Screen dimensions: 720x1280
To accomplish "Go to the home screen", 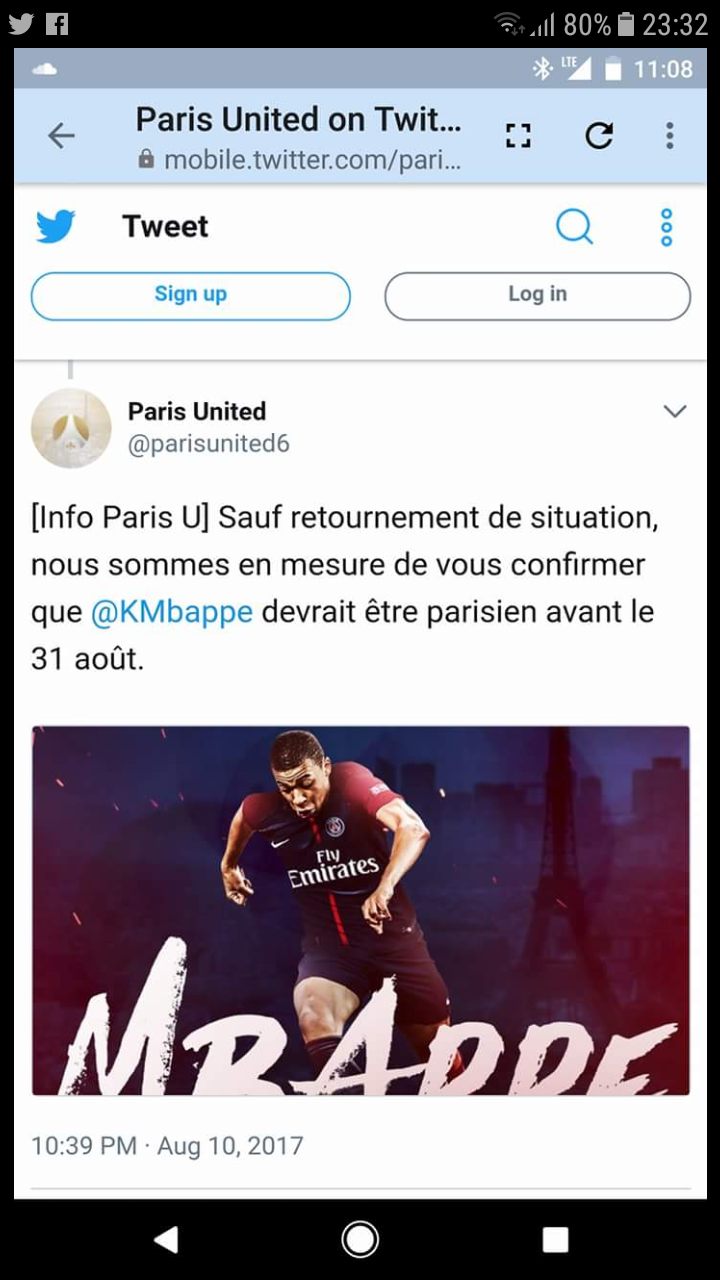I will point(360,1240).
